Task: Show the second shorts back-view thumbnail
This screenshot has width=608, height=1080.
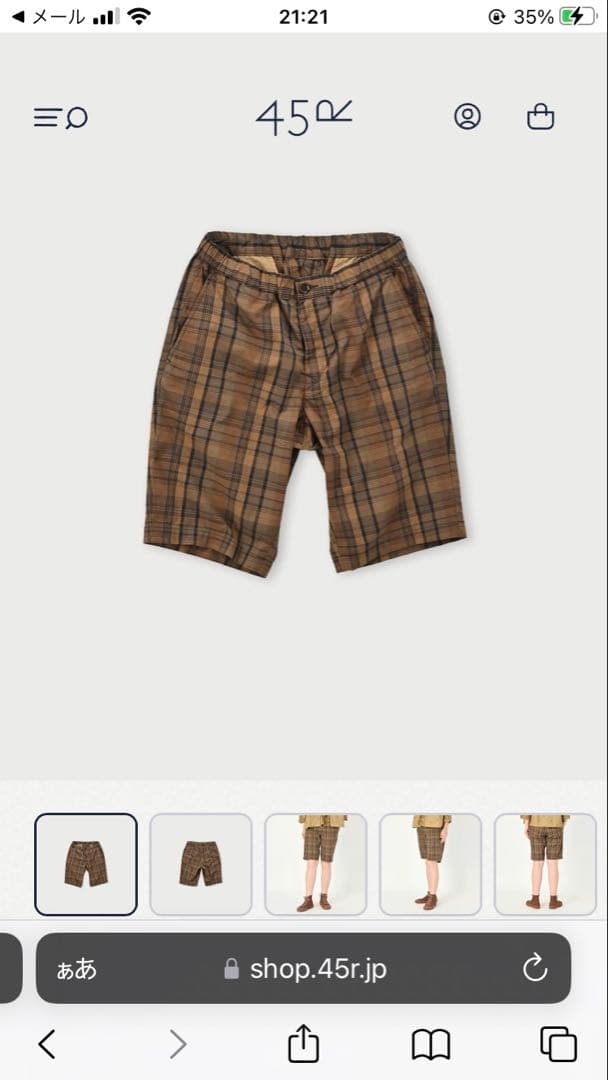Action: (201, 864)
